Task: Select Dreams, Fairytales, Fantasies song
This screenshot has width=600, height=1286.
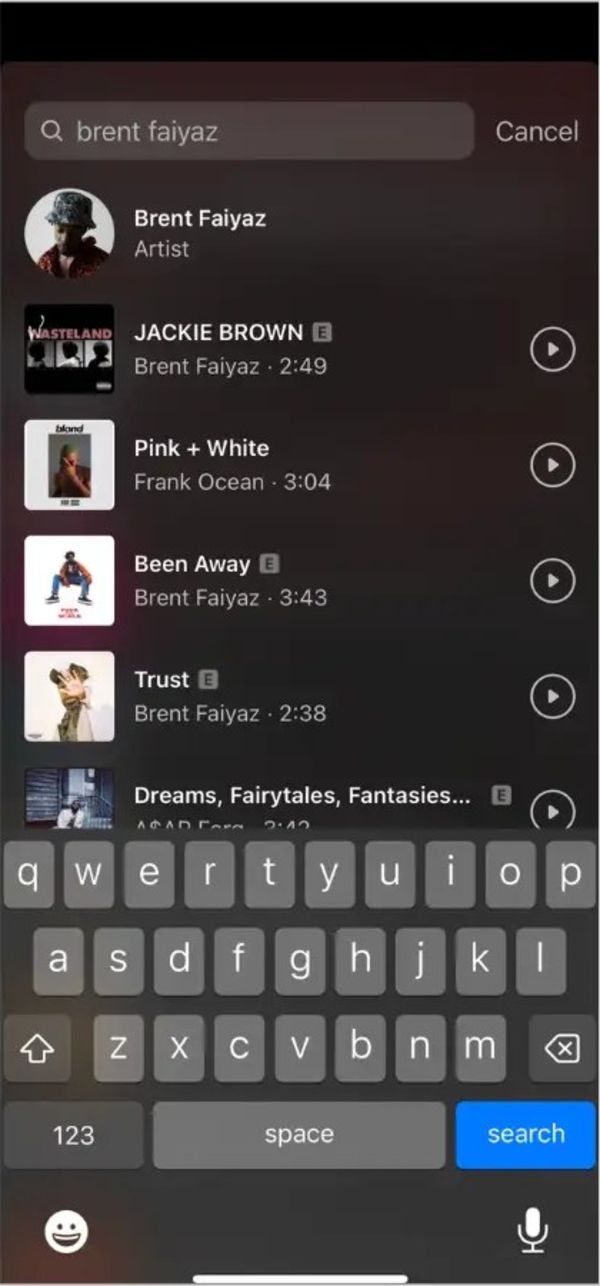Action: [x=300, y=800]
